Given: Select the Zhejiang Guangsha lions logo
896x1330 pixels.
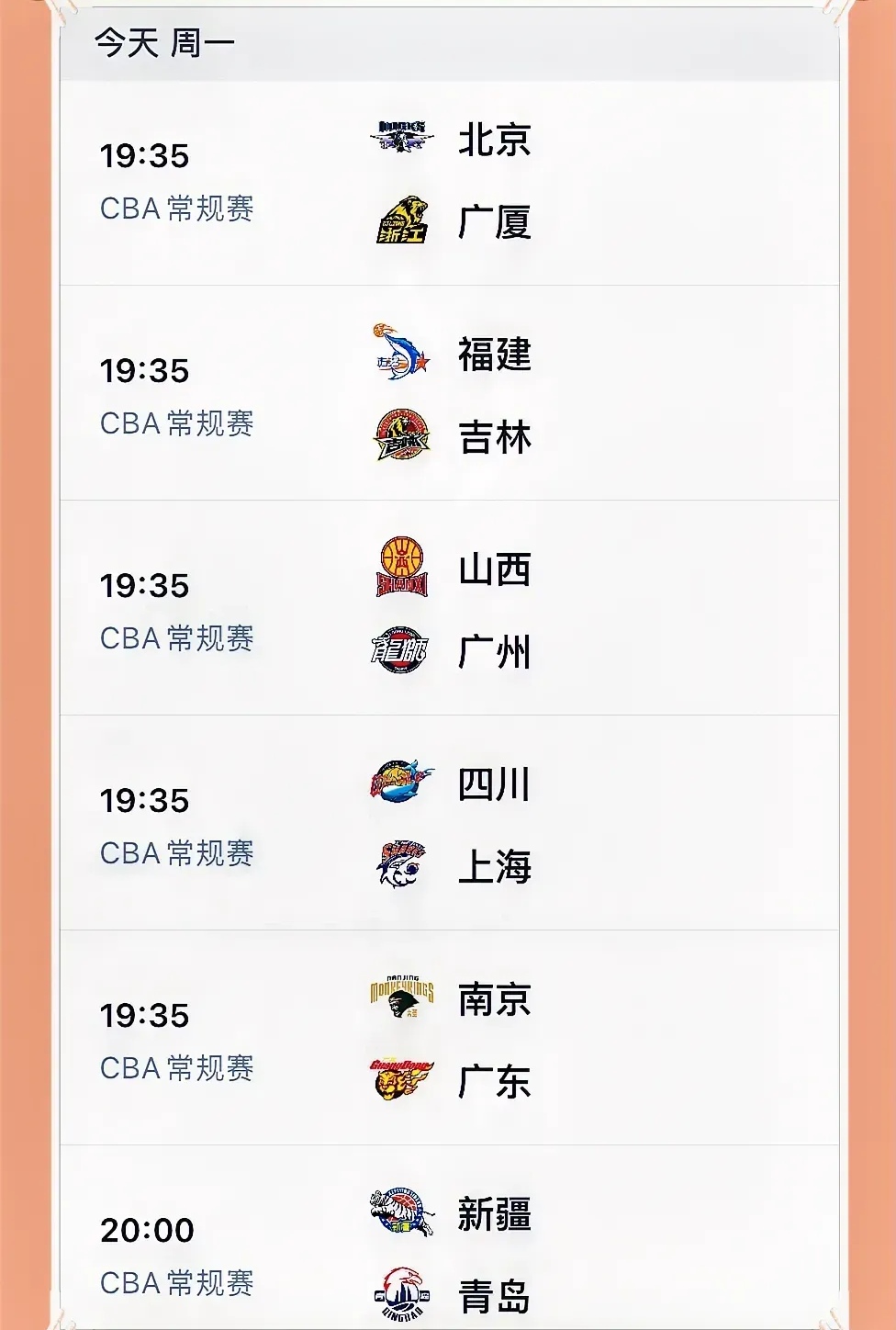Looking at the screenshot, I should [x=398, y=220].
